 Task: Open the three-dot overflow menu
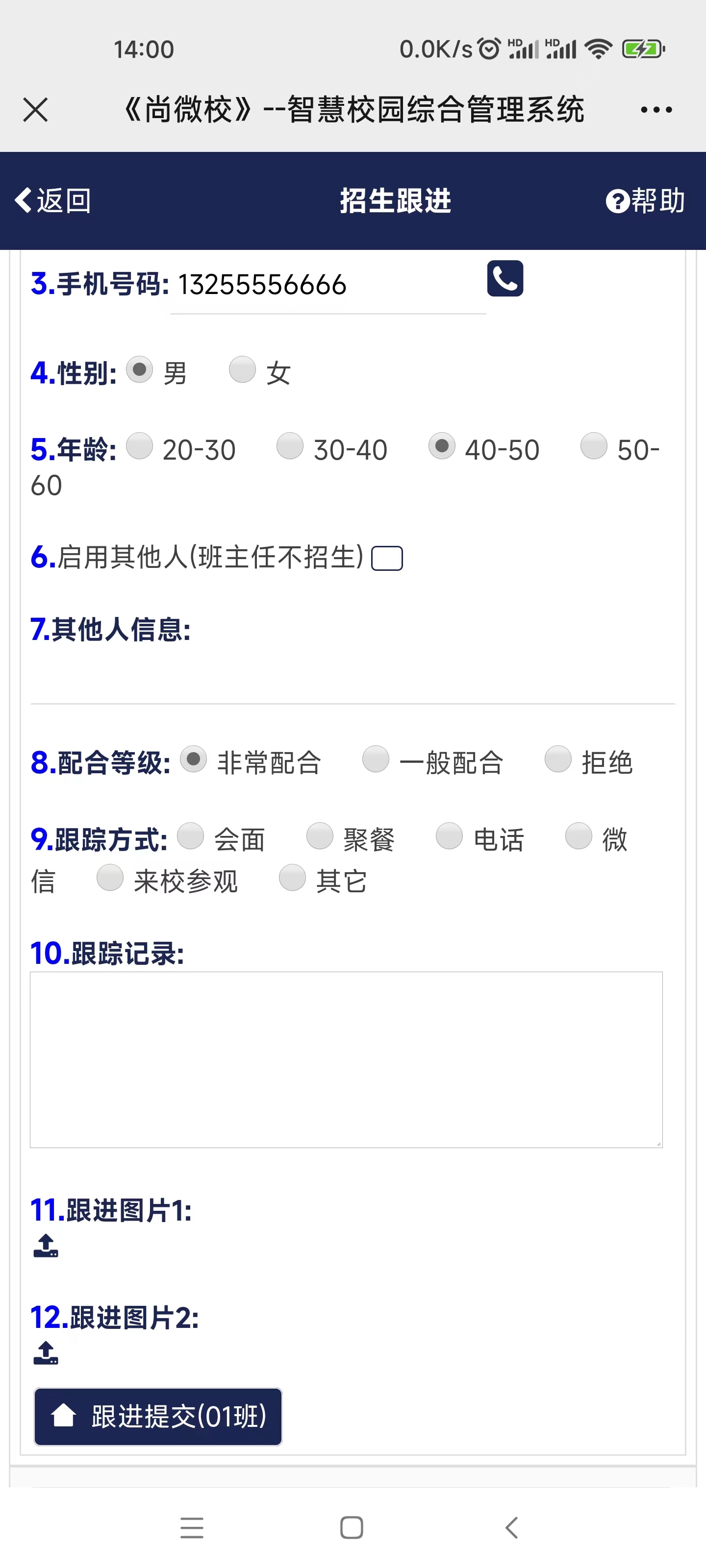(656, 110)
